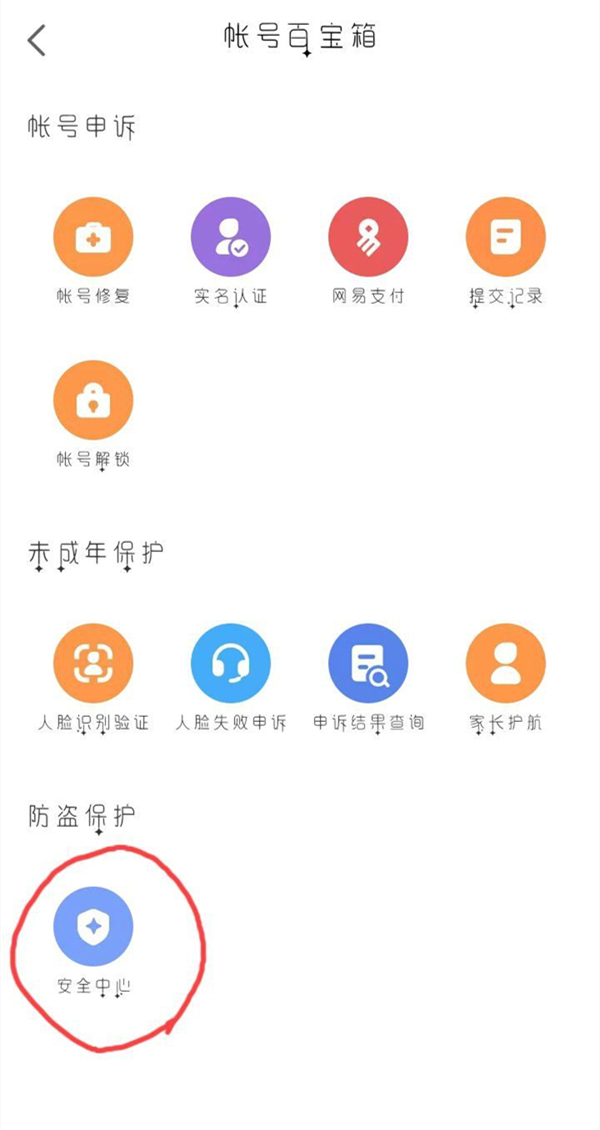Image resolution: width=600 pixels, height=1130 pixels.
Task: View 提交记录 submission records
Action: 506,238
